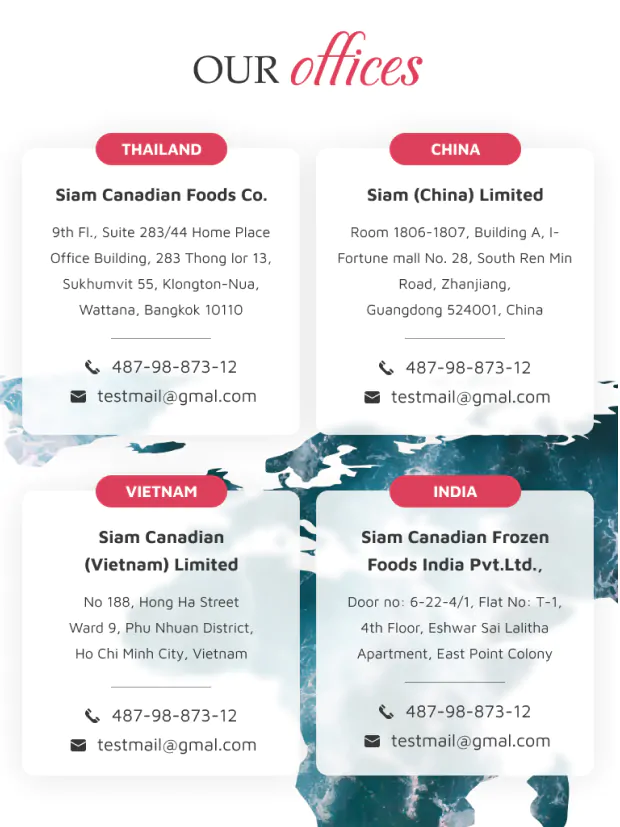Email the China office
620x827 pixels.
[x=470, y=397]
